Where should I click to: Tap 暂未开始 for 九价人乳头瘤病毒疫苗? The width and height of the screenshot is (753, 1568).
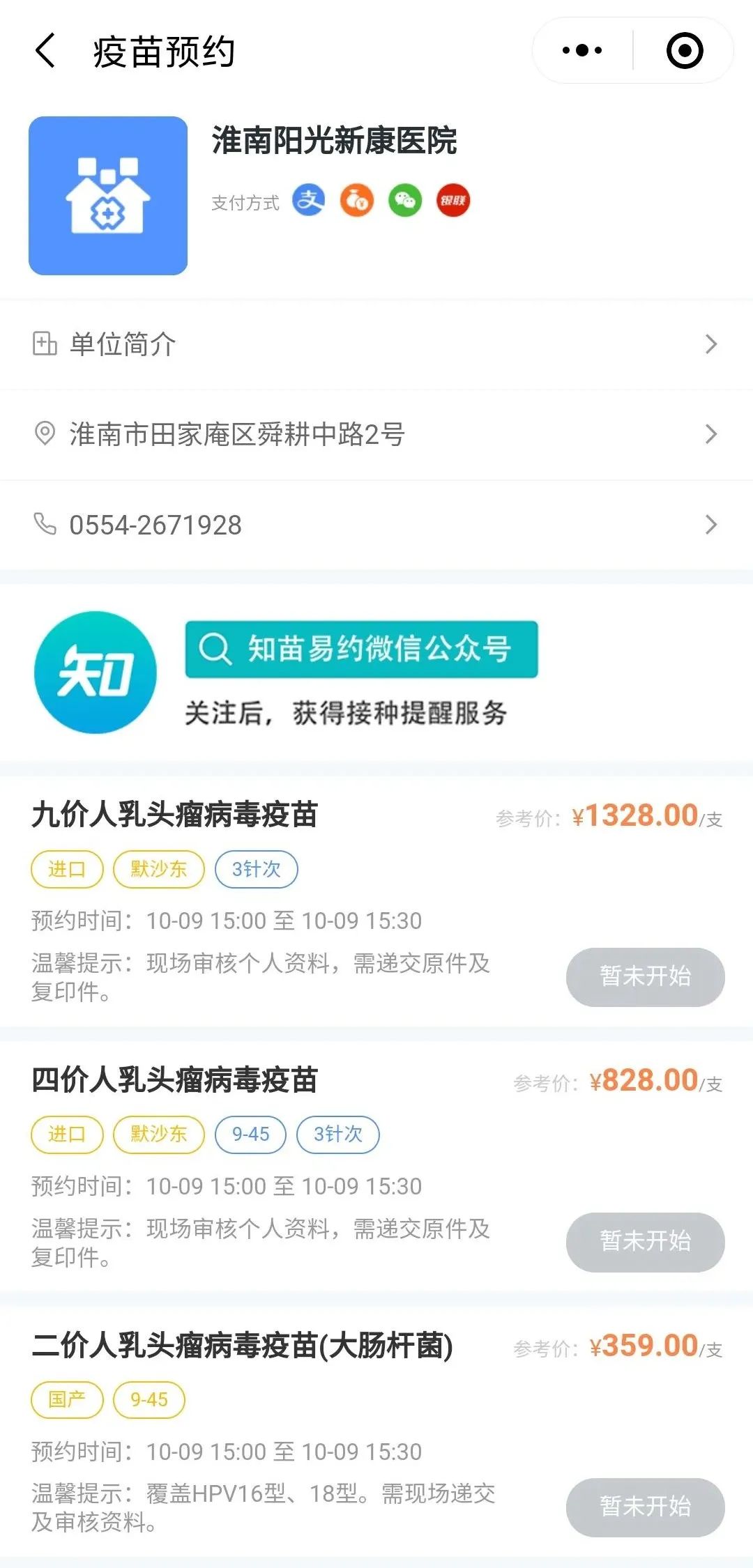tap(645, 976)
